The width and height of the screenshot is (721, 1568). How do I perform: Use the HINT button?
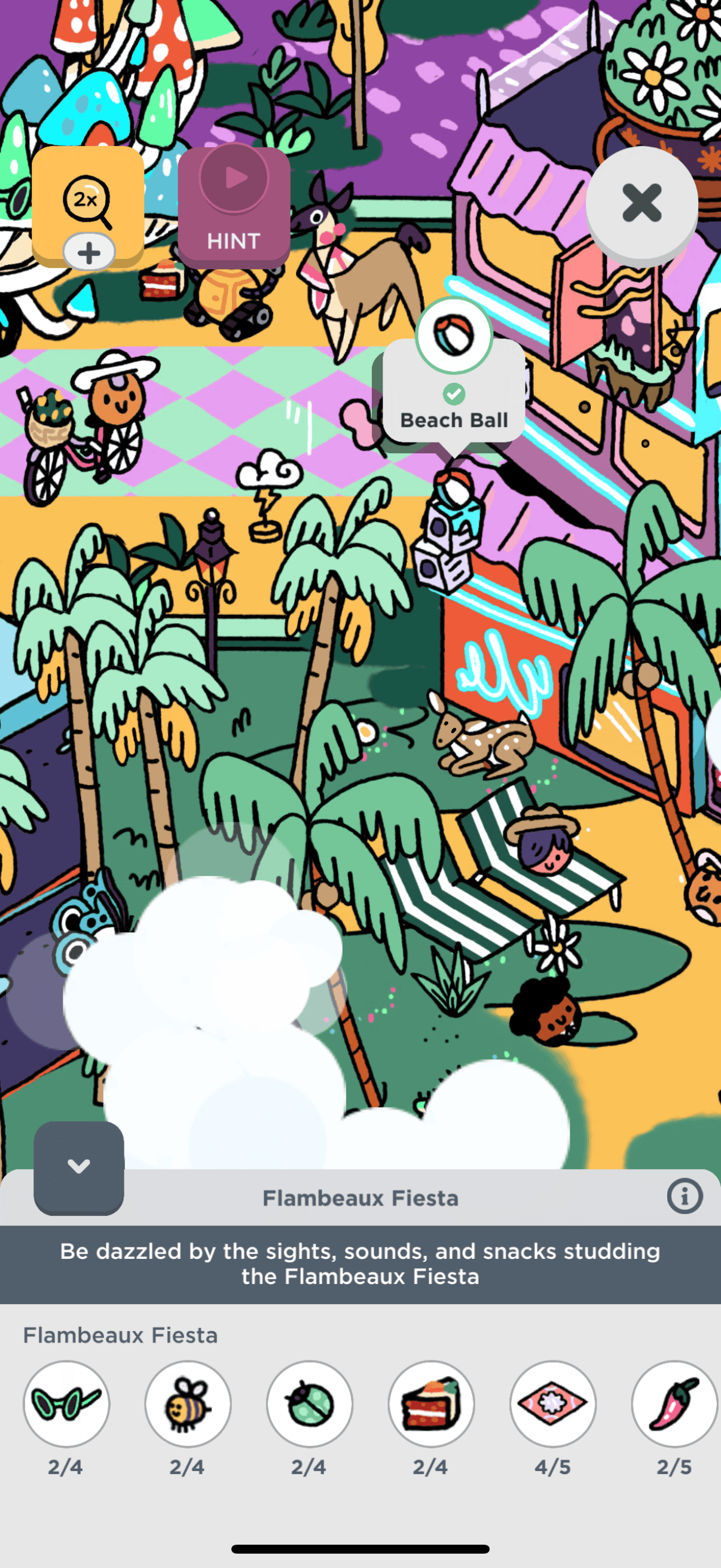point(234,207)
